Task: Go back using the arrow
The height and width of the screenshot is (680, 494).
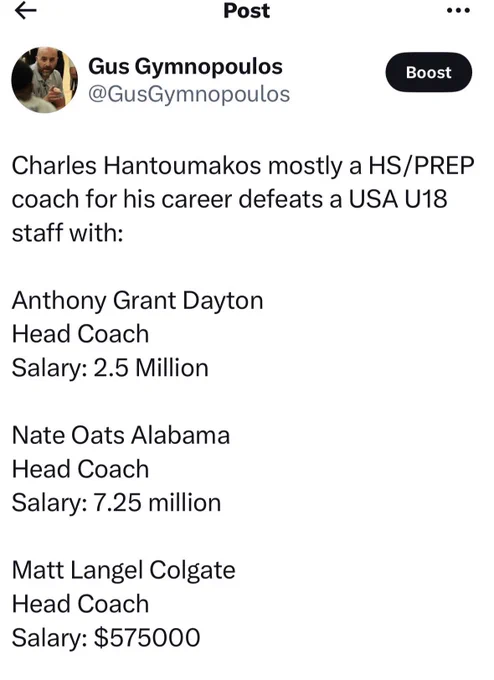Action: [x=25, y=11]
